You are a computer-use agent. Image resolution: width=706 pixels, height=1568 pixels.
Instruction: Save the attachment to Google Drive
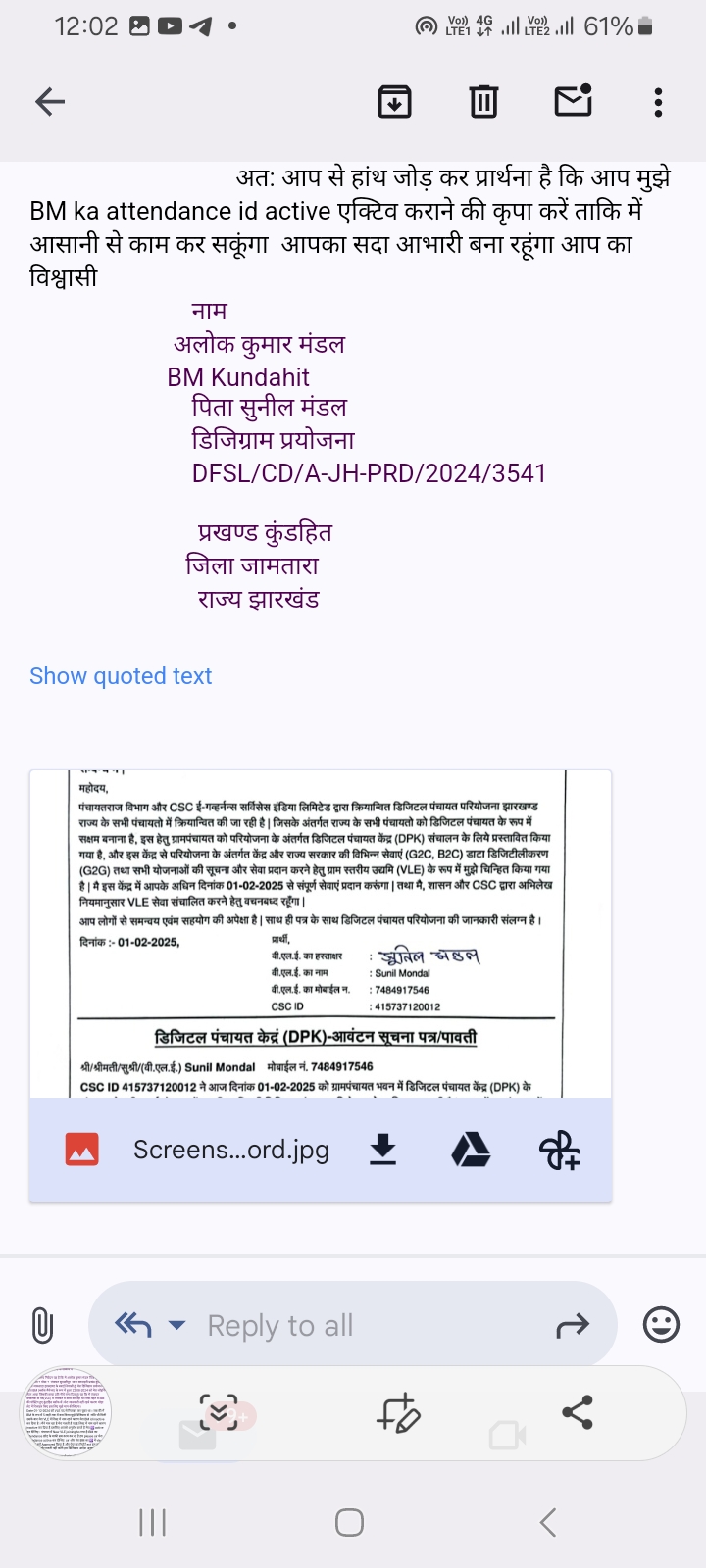pyautogui.click(x=471, y=1150)
